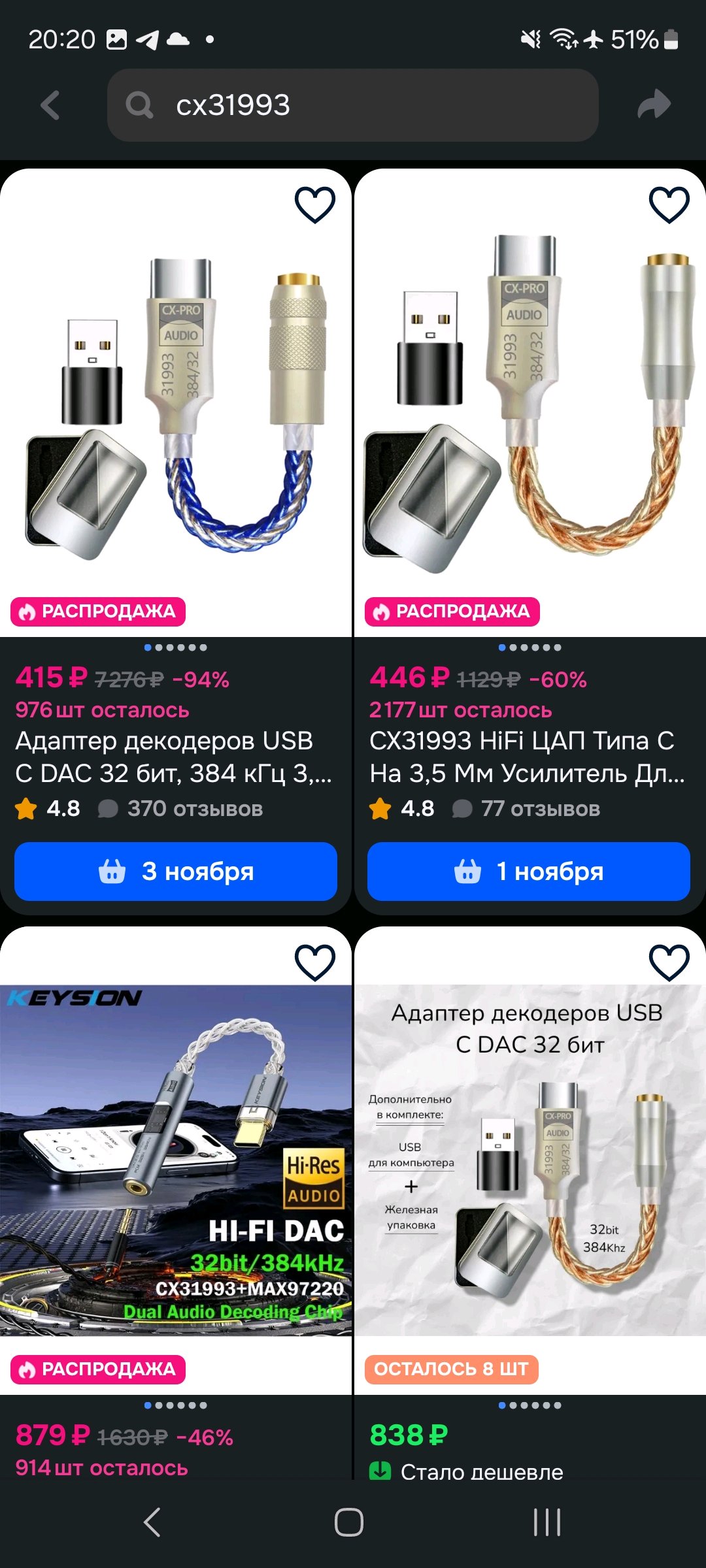This screenshot has height=1568, width=706.
Task: Add to cart with delivery 1 ноября
Action: [529, 871]
